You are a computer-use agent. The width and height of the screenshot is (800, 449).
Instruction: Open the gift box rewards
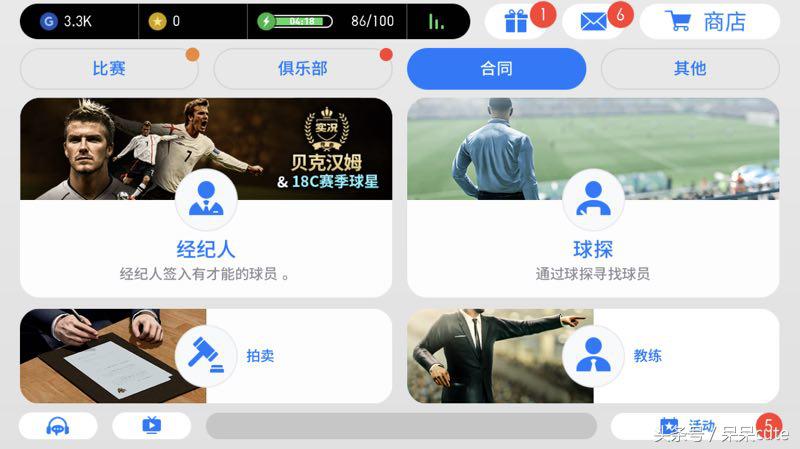tap(516, 21)
